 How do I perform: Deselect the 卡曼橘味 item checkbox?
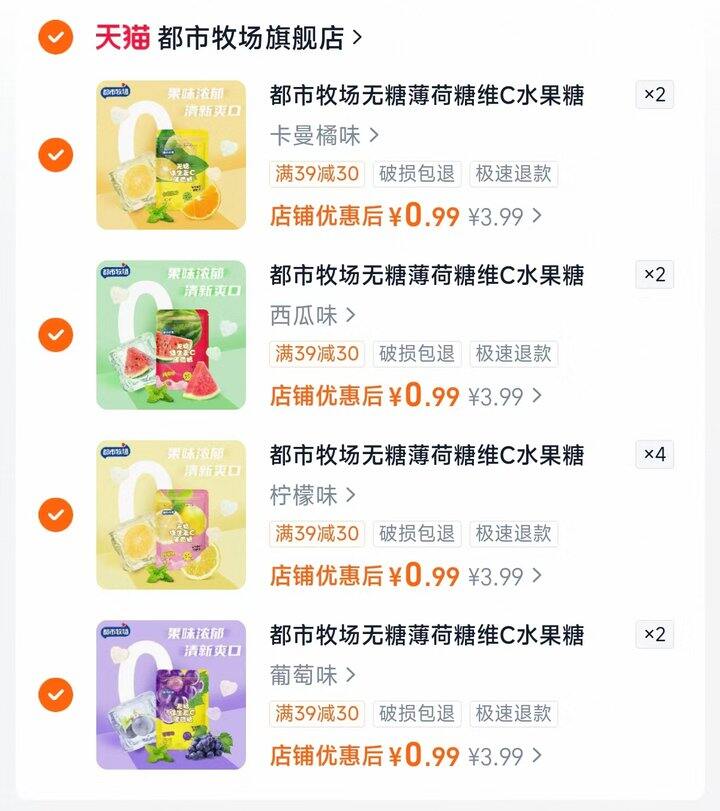[56, 155]
